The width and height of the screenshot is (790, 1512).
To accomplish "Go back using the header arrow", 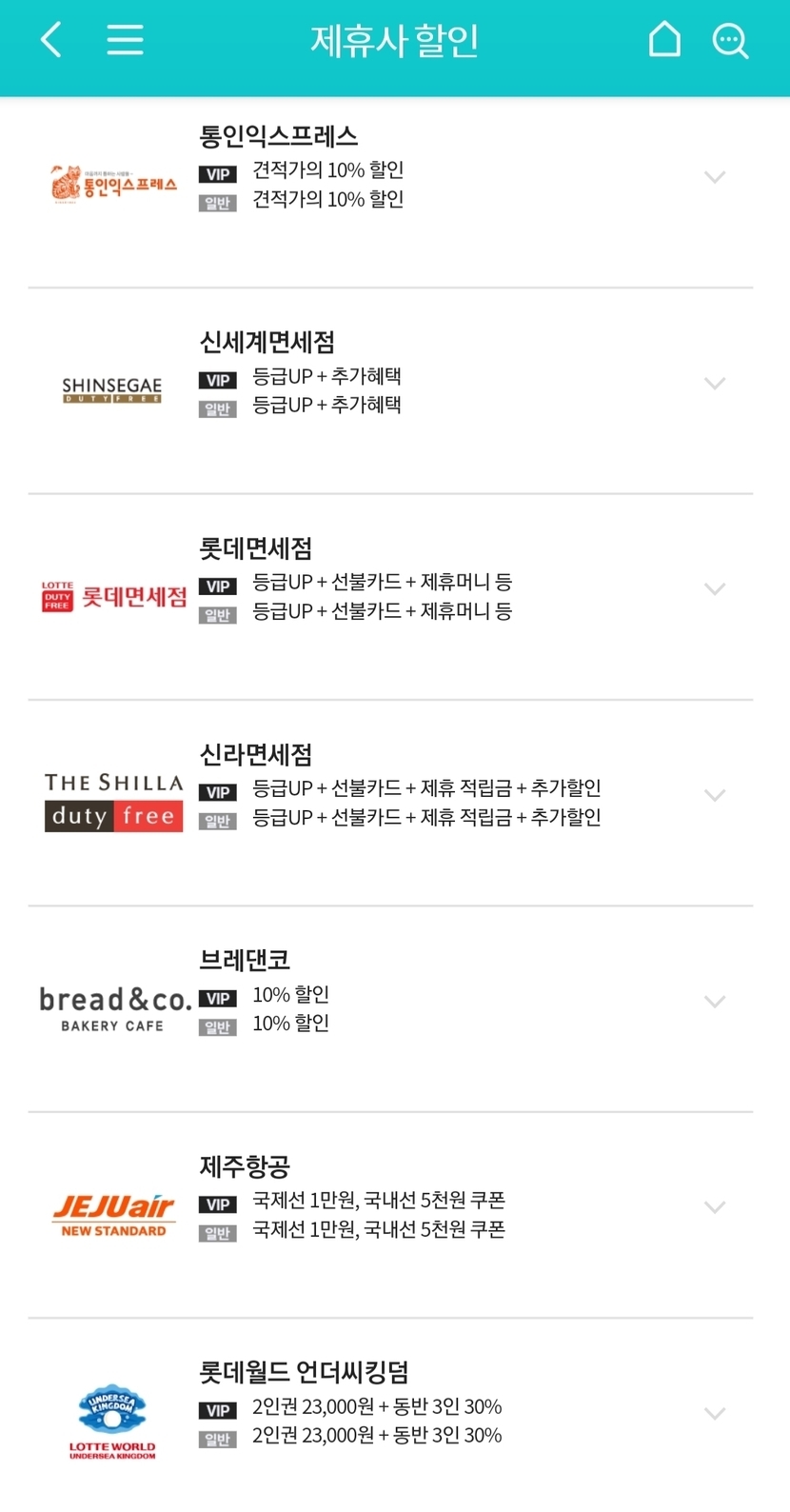I will [51, 40].
